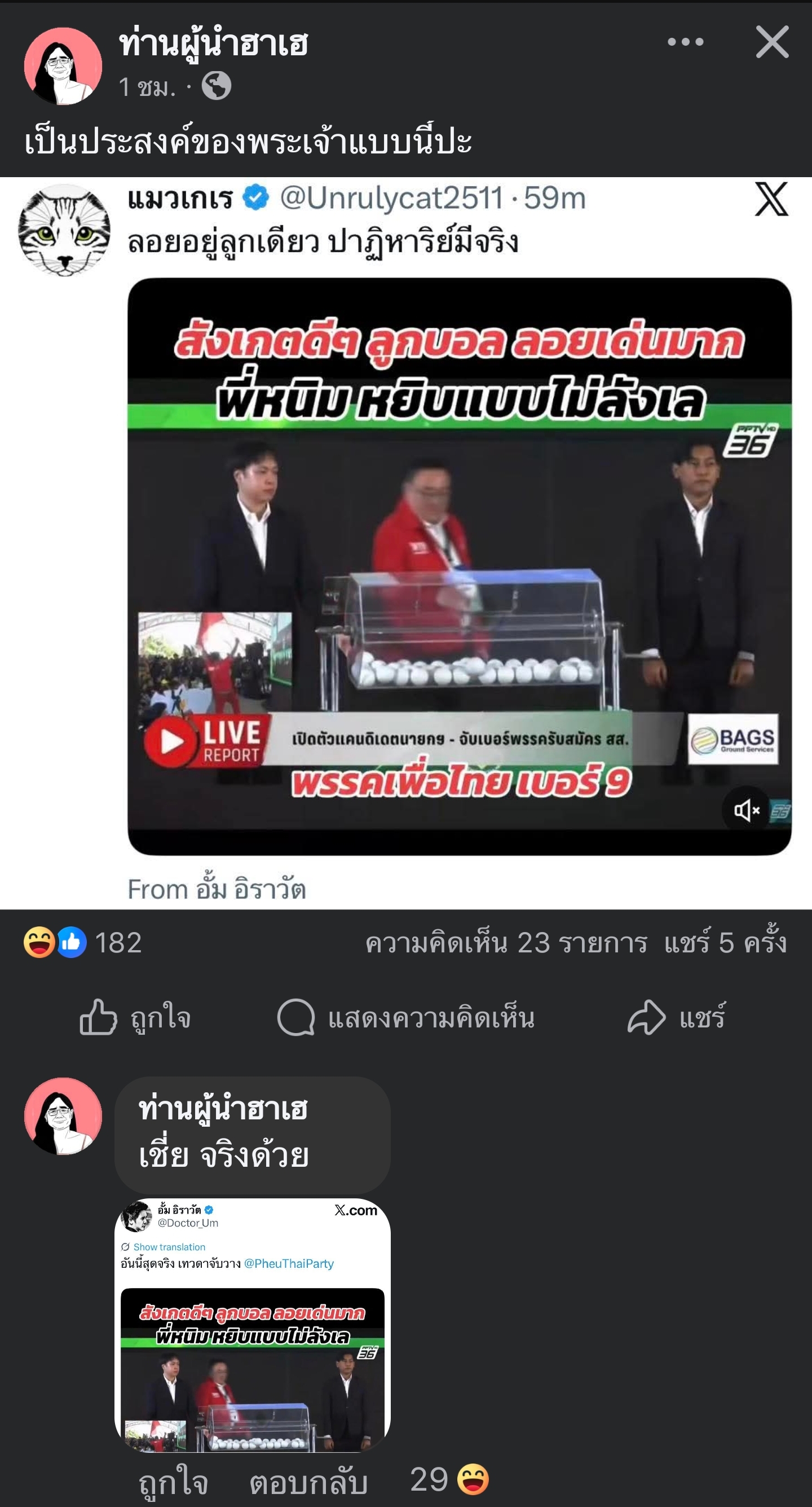Image resolution: width=812 pixels, height=1507 pixels.
Task: Like the post with ถูกใจ button
Action: pyautogui.click(x=136, y=1017)
